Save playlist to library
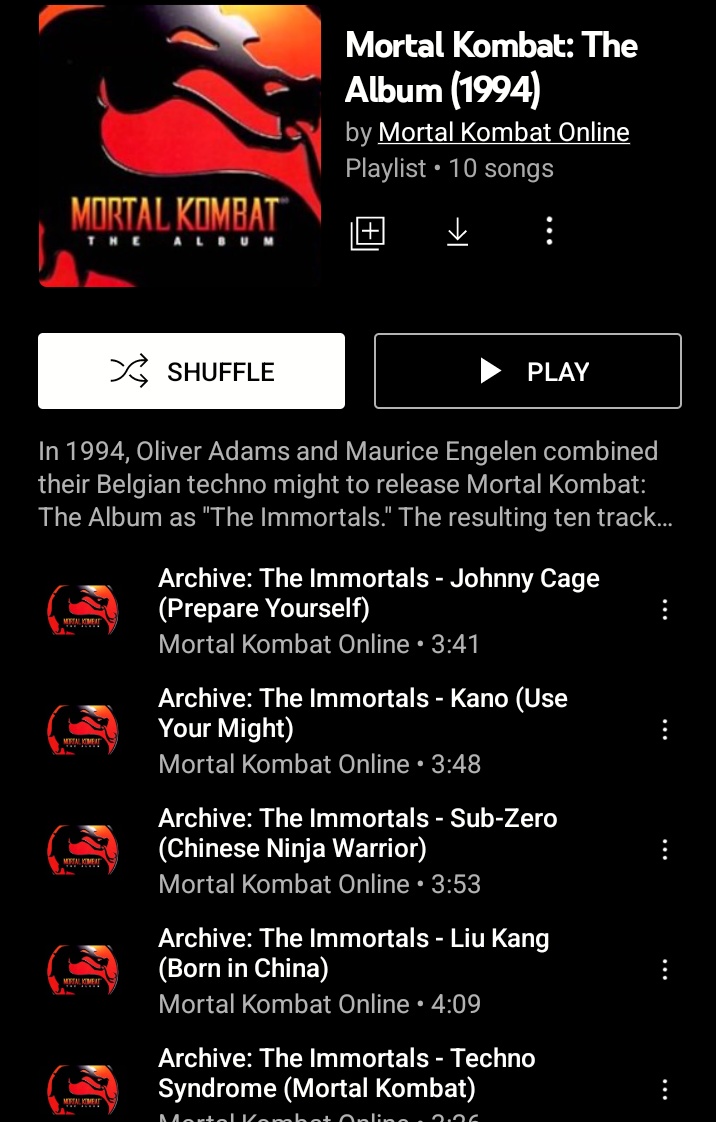716x1122 pixels. (367, 232)
